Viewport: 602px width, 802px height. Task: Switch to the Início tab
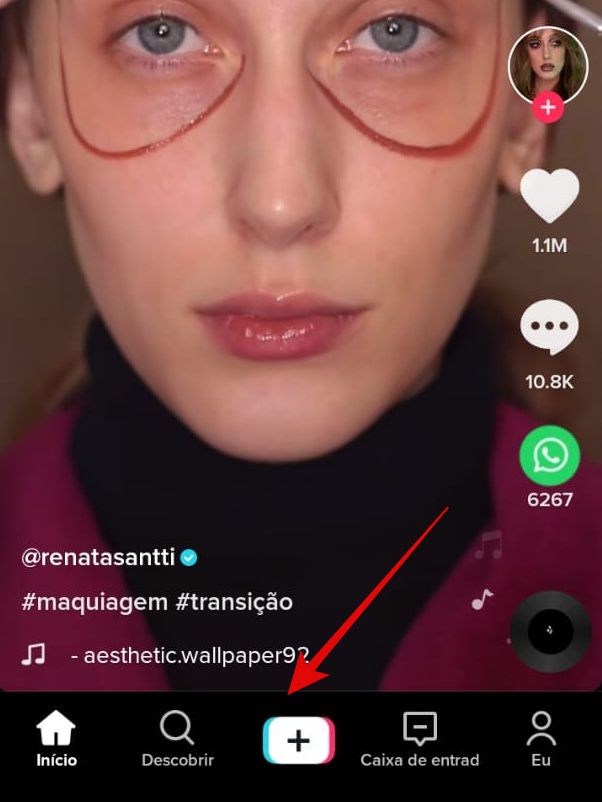(x=56, y=741)
